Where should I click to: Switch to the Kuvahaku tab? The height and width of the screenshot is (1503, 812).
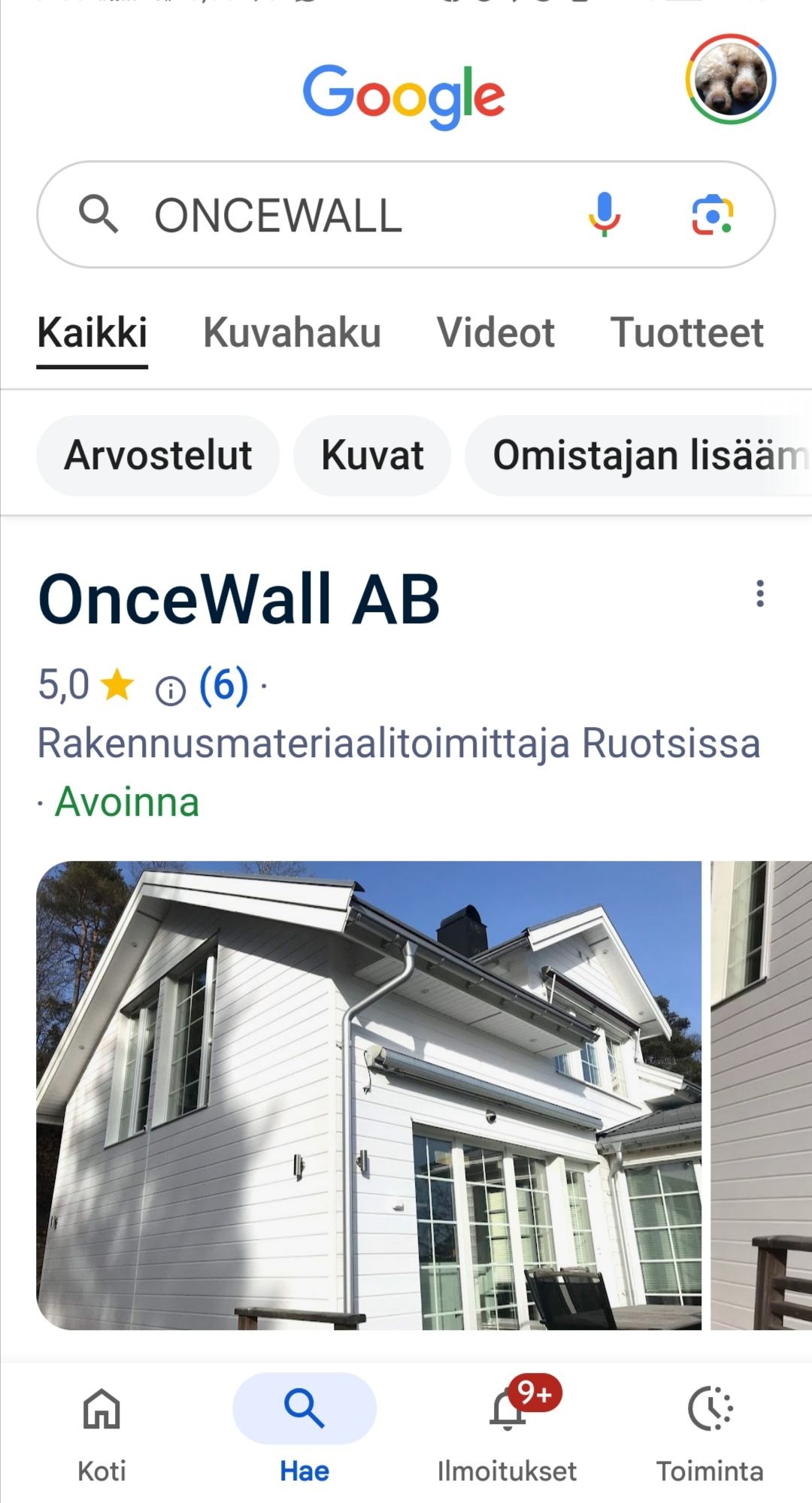pyautogui.click(x=292, y=332)
